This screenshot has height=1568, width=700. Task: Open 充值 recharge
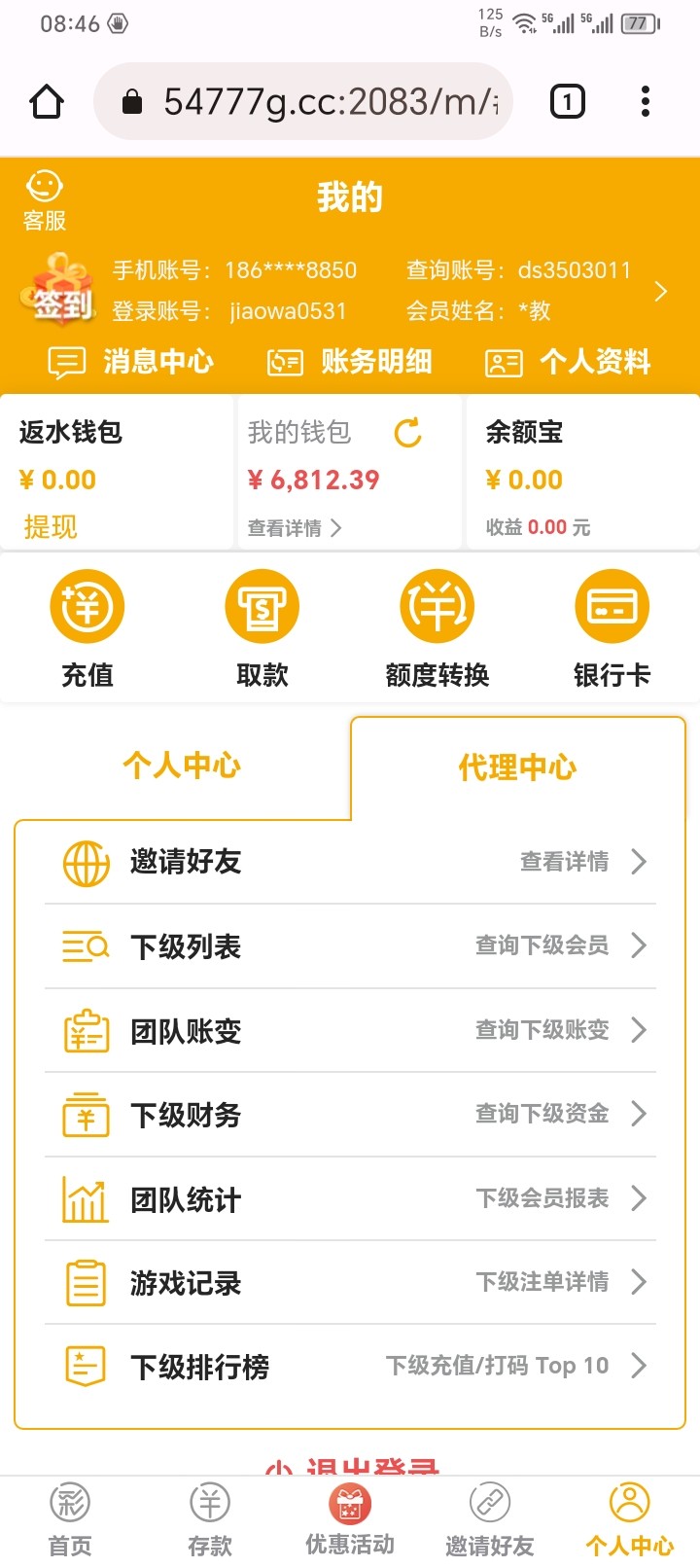pos(87,629)
